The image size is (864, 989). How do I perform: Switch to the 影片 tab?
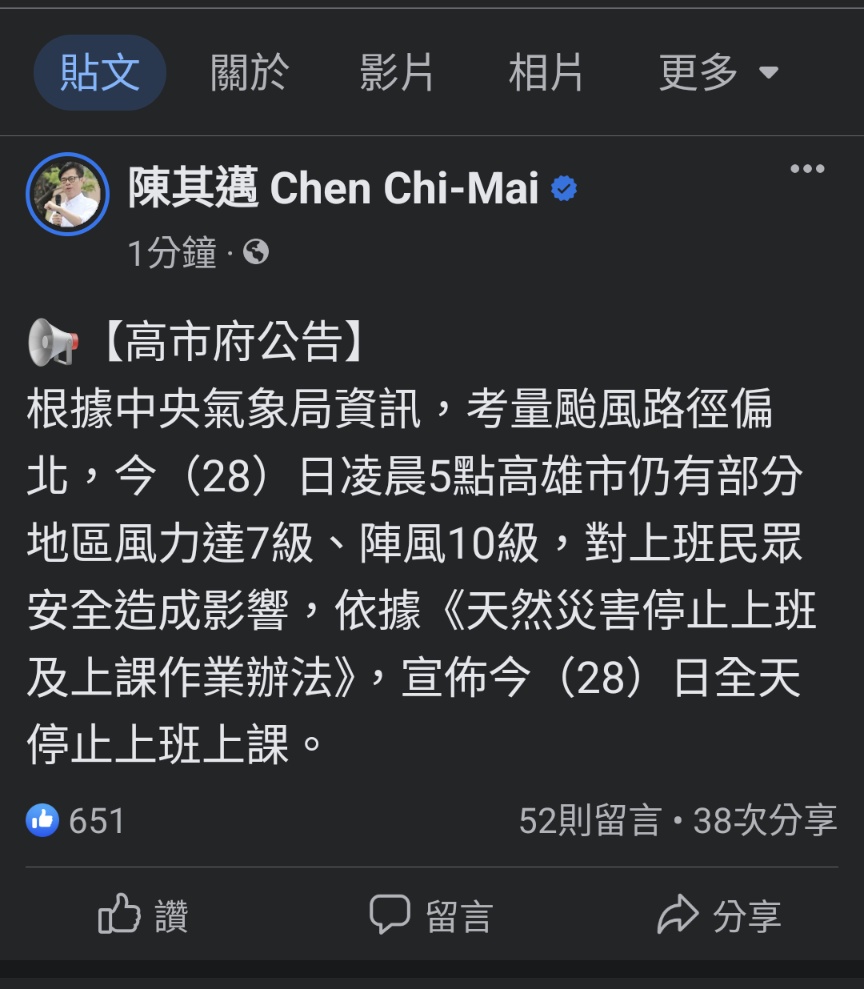click(x=397, y=73)
